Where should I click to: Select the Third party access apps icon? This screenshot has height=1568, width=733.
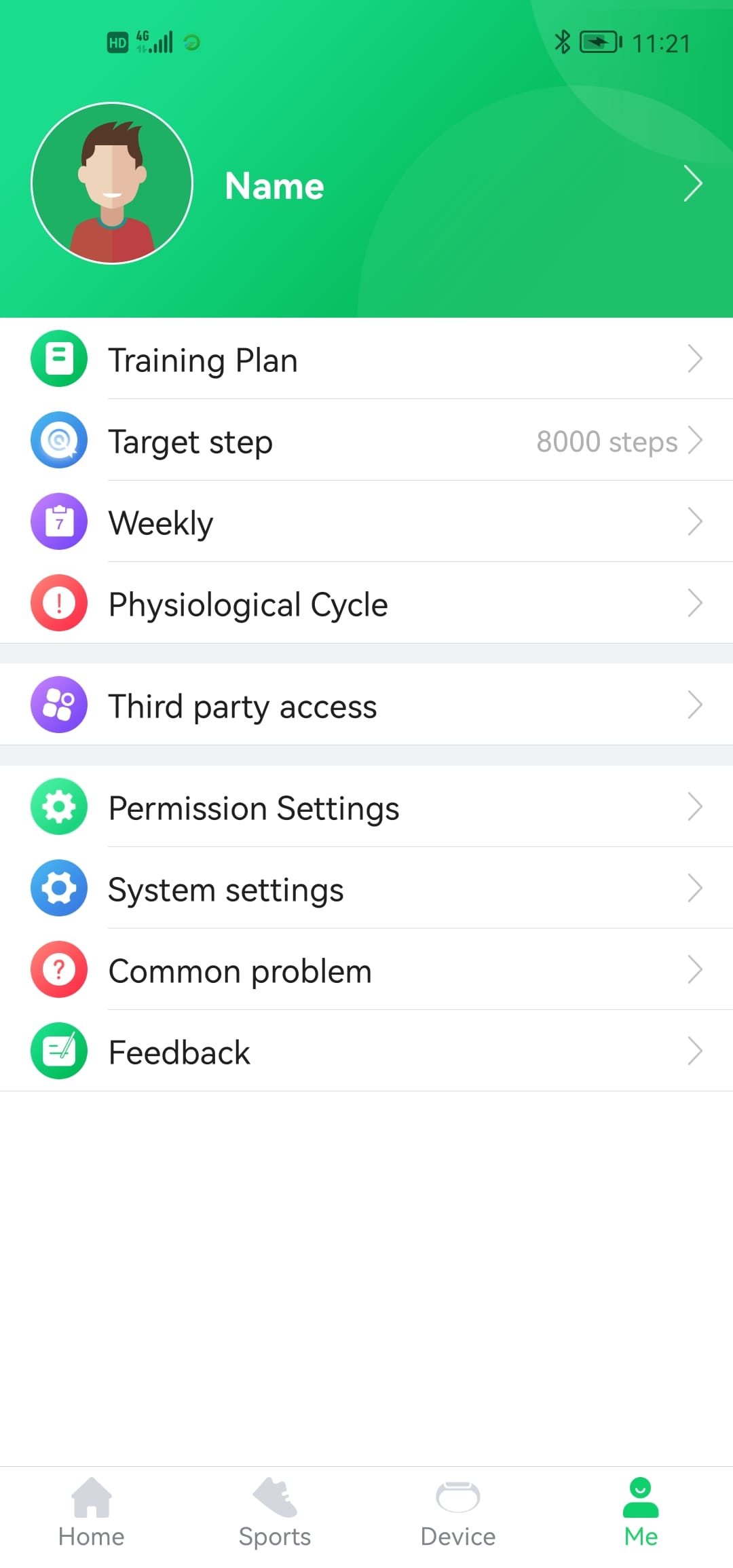click(59, 705)
